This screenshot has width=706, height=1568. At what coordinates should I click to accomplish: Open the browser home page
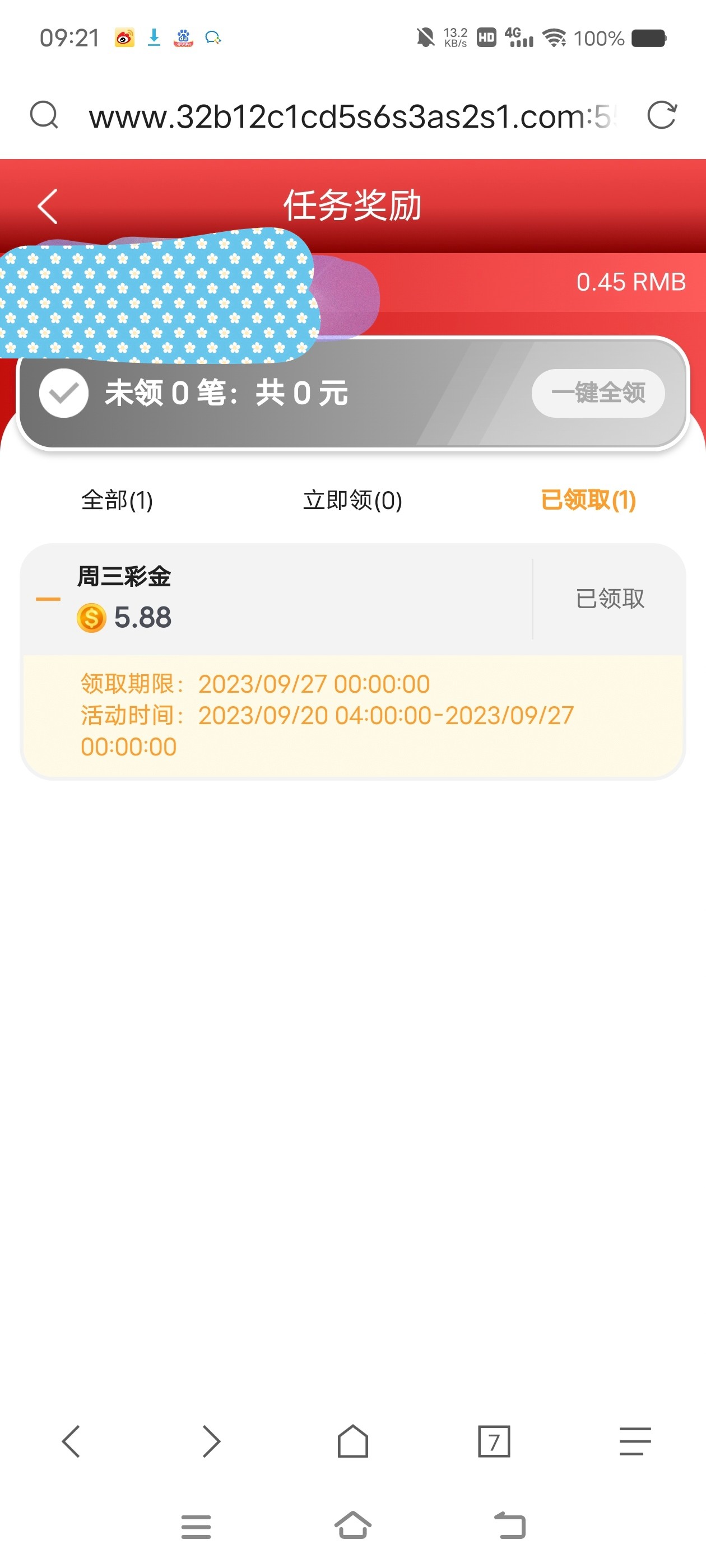352,1441
